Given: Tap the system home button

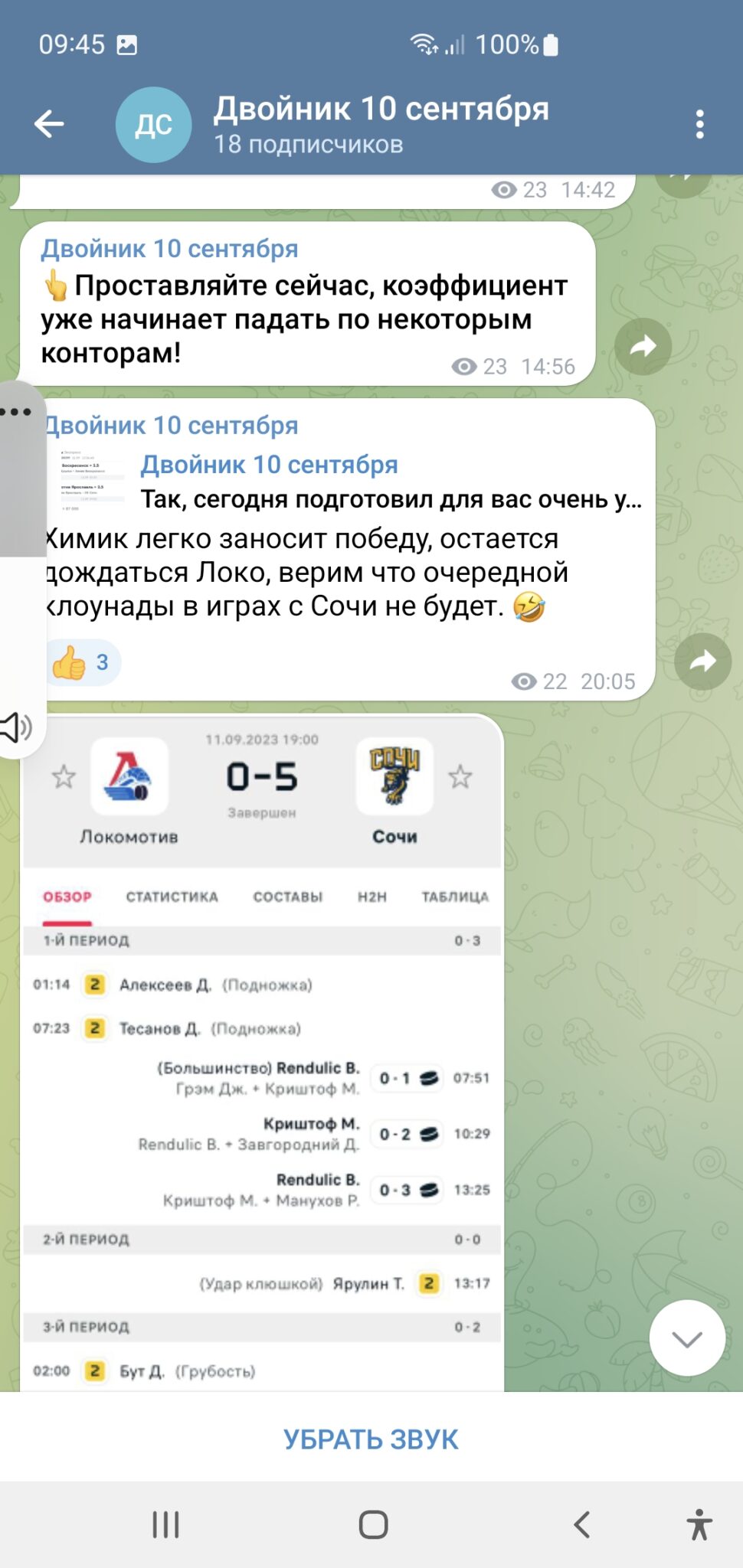Looking at the screenshot, I should coord(373,1524).
